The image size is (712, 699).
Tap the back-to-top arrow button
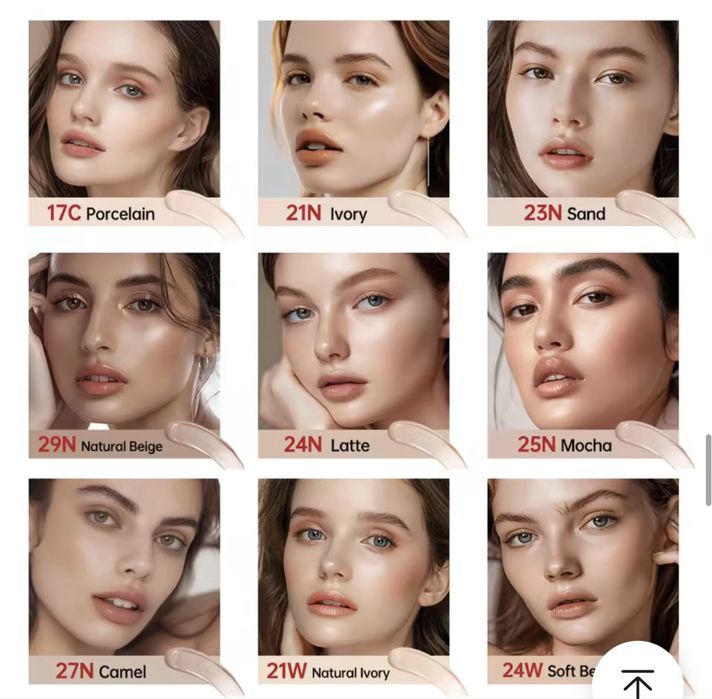coord(637,682)
